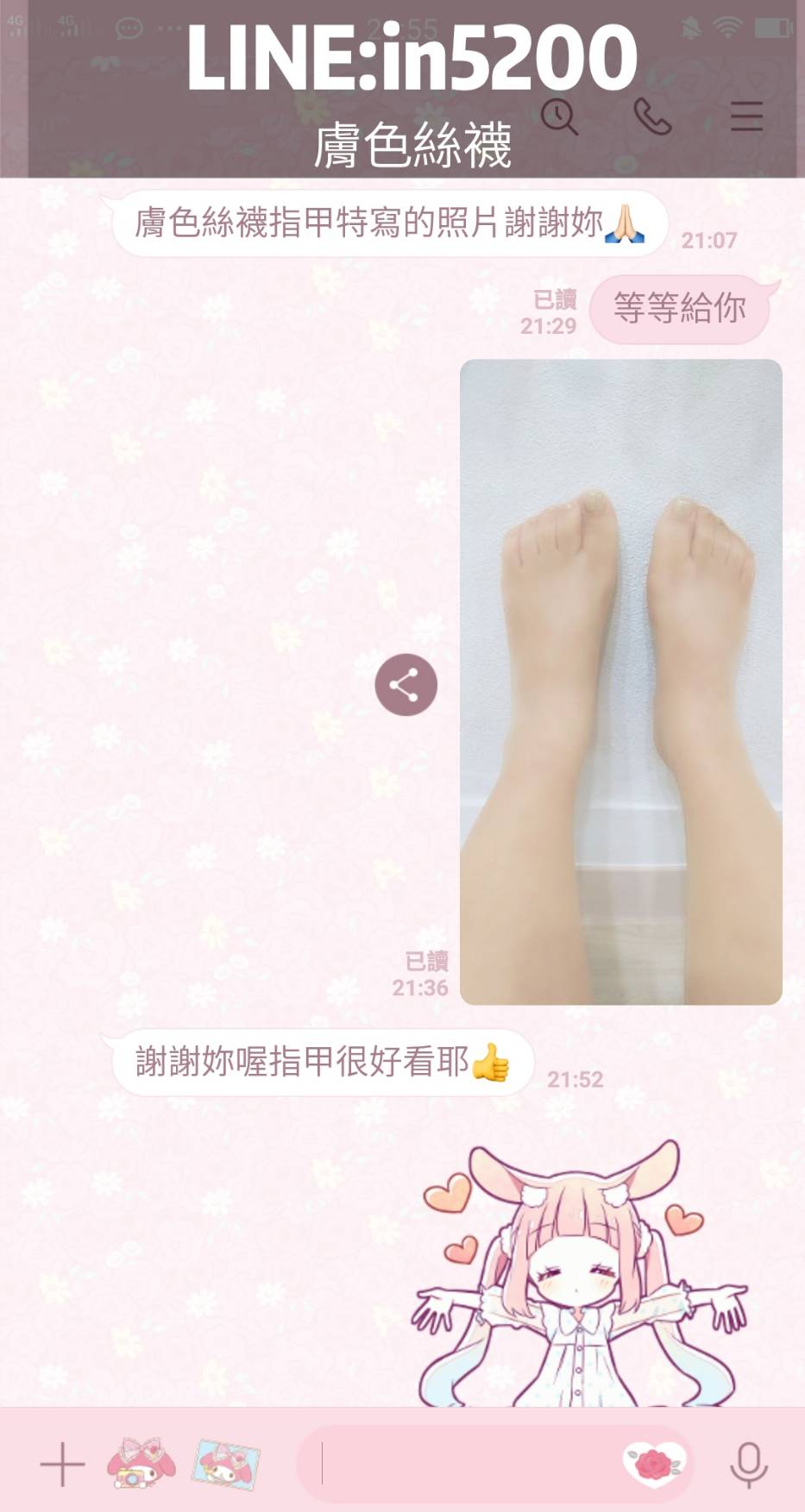Share the sent photo
This screenshot has height=1512, width=805.
pyautogui.click(x=406, y=685)
